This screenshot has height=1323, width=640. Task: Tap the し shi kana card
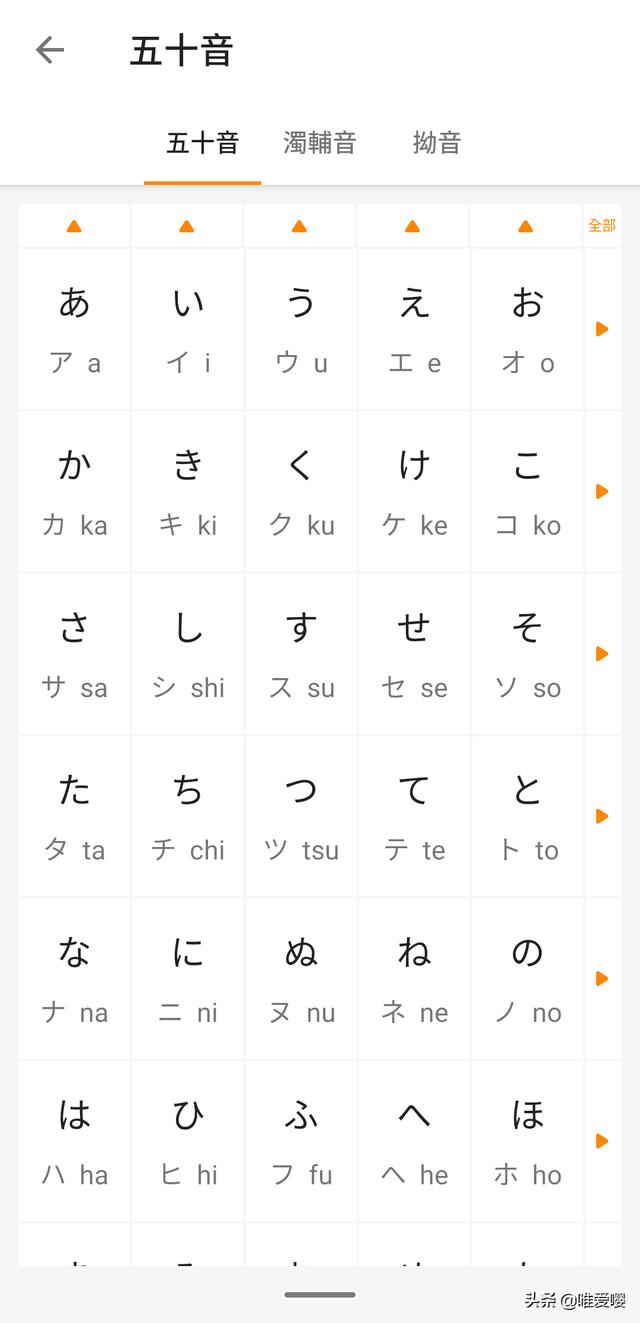pyautogui.click(x=188, y=654)
